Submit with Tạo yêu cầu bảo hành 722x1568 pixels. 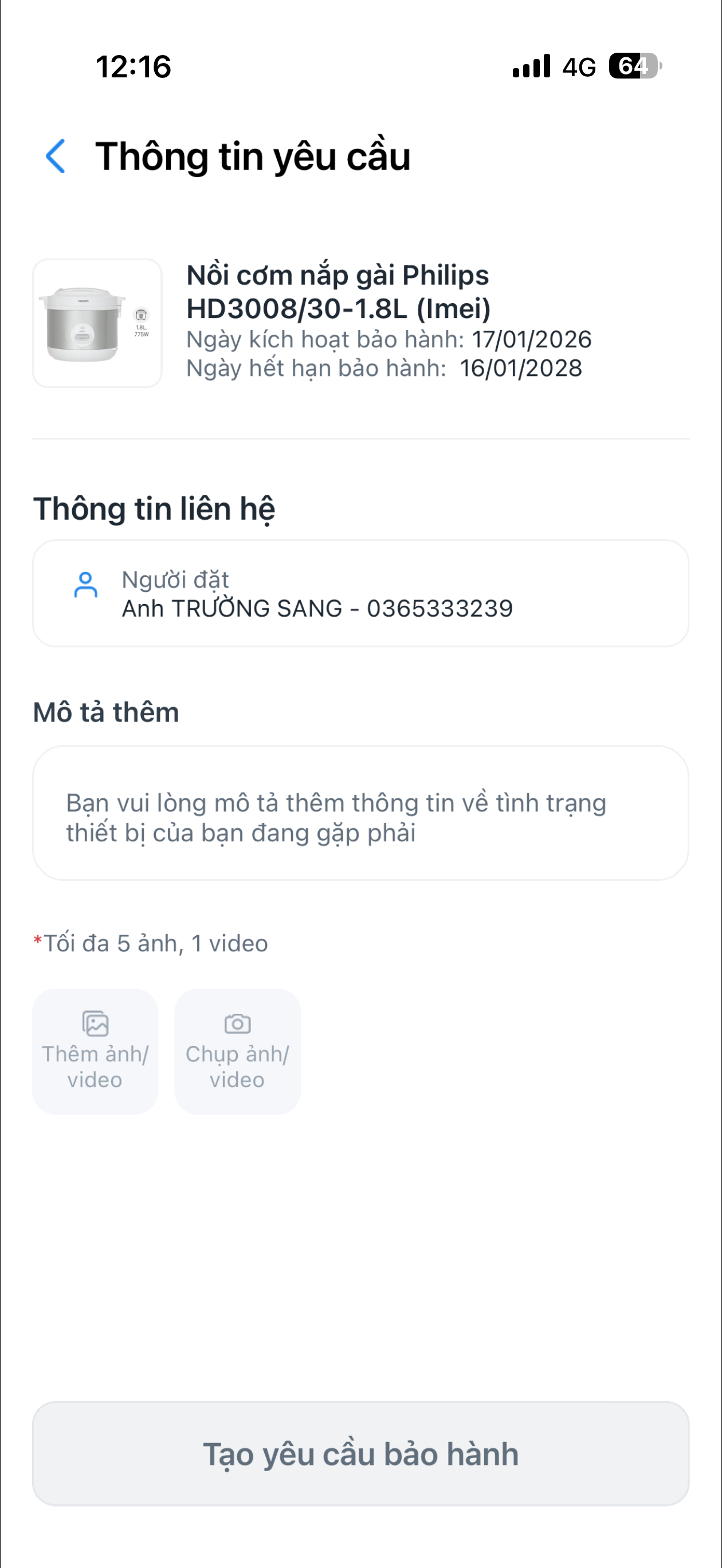click(x=360, y=1453)
